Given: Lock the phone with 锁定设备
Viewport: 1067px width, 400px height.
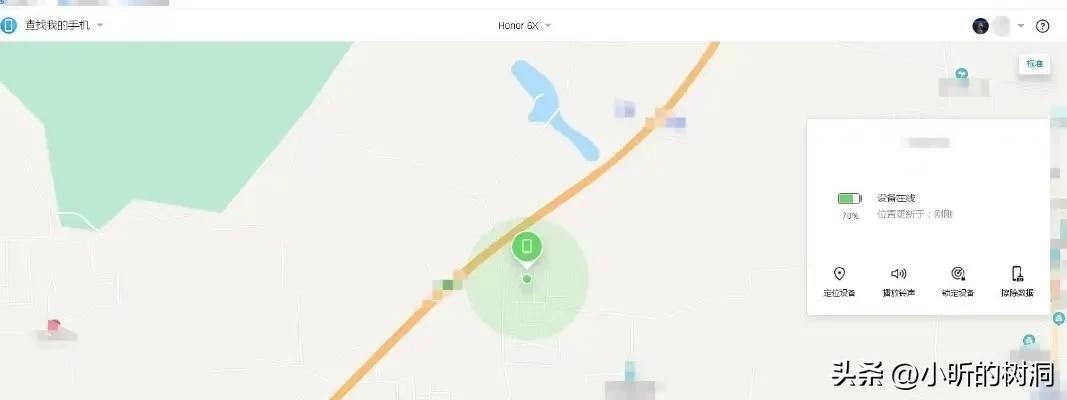Looking at the screenshot, I should pyautogui.click(x=957, y=281).
